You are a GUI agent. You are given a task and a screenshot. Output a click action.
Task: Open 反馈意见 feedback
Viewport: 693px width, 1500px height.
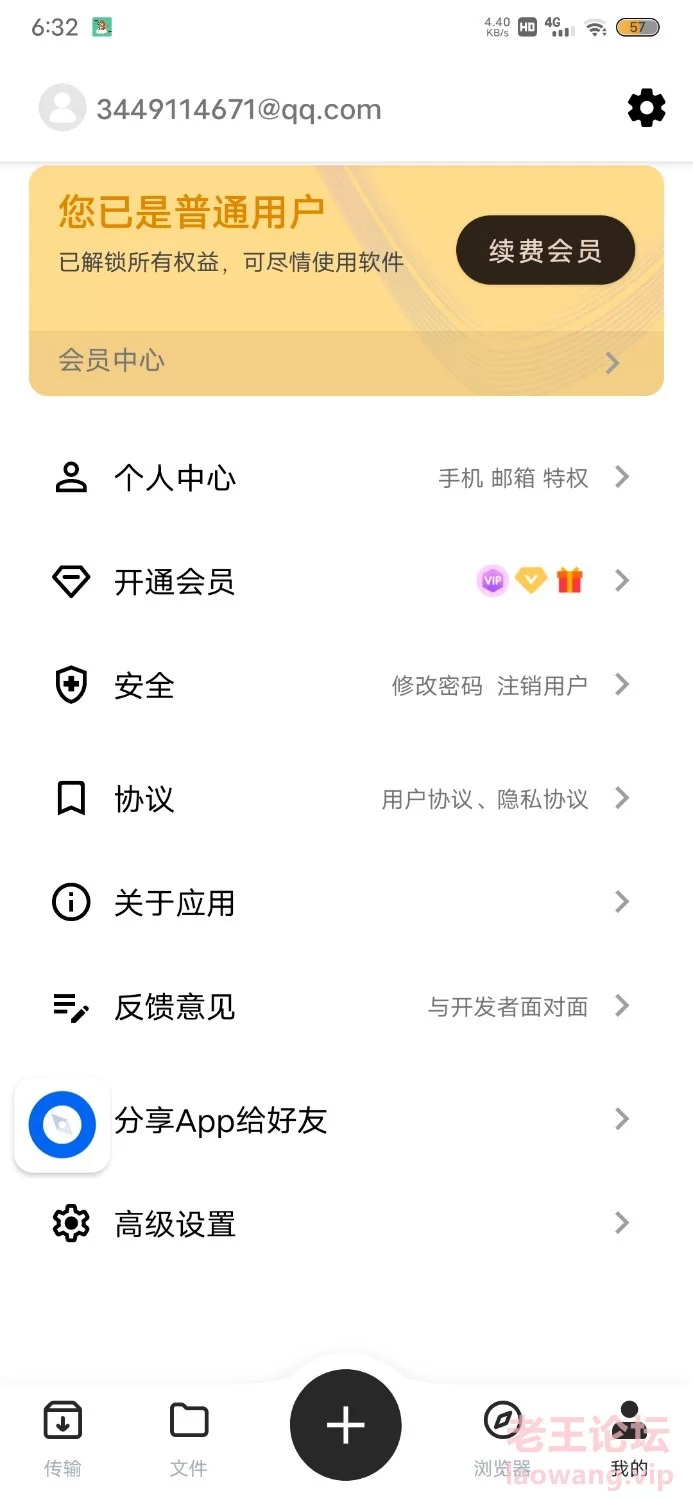[346, 1007]
